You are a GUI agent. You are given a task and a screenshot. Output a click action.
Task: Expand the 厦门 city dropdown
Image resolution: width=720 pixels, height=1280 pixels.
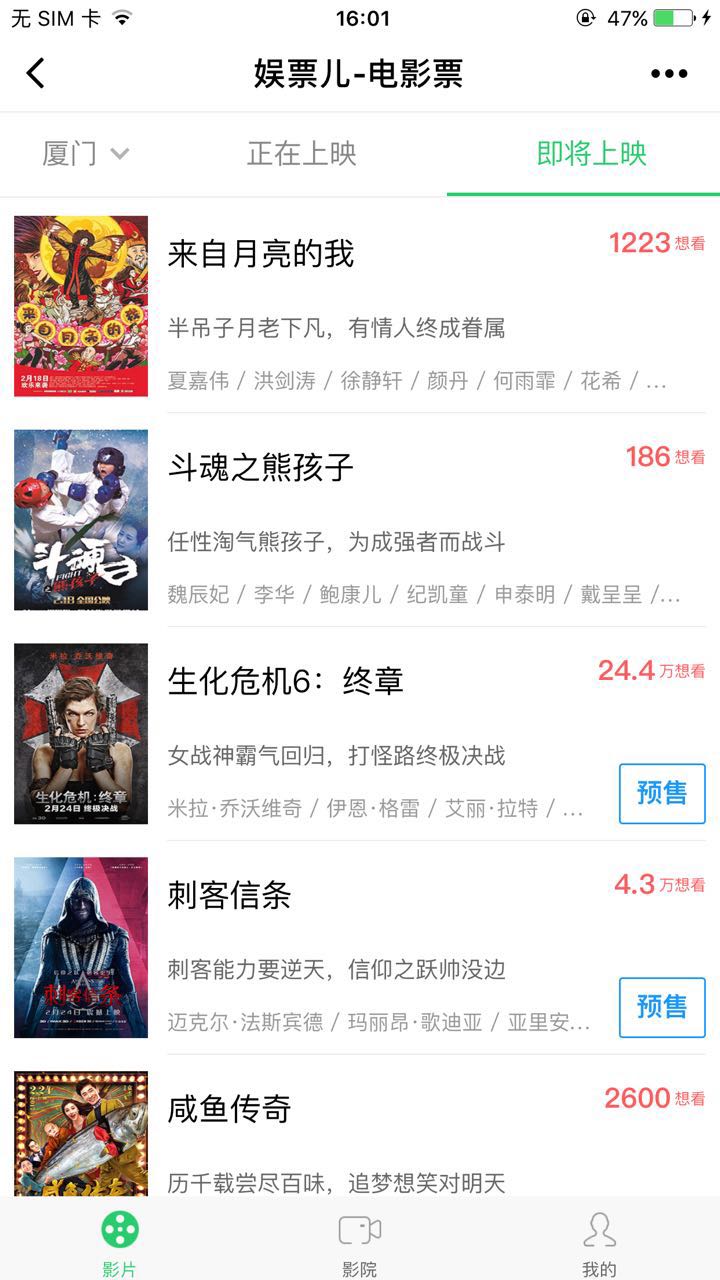(86, 154)
